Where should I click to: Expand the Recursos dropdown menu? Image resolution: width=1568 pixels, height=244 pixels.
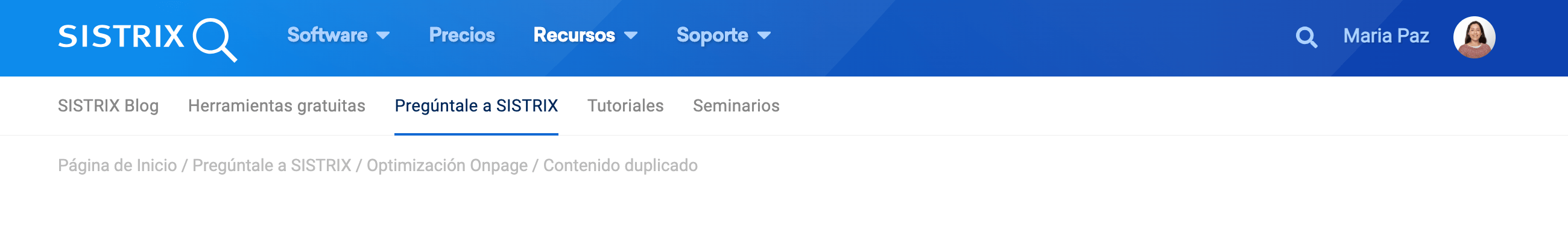[585, 36]
